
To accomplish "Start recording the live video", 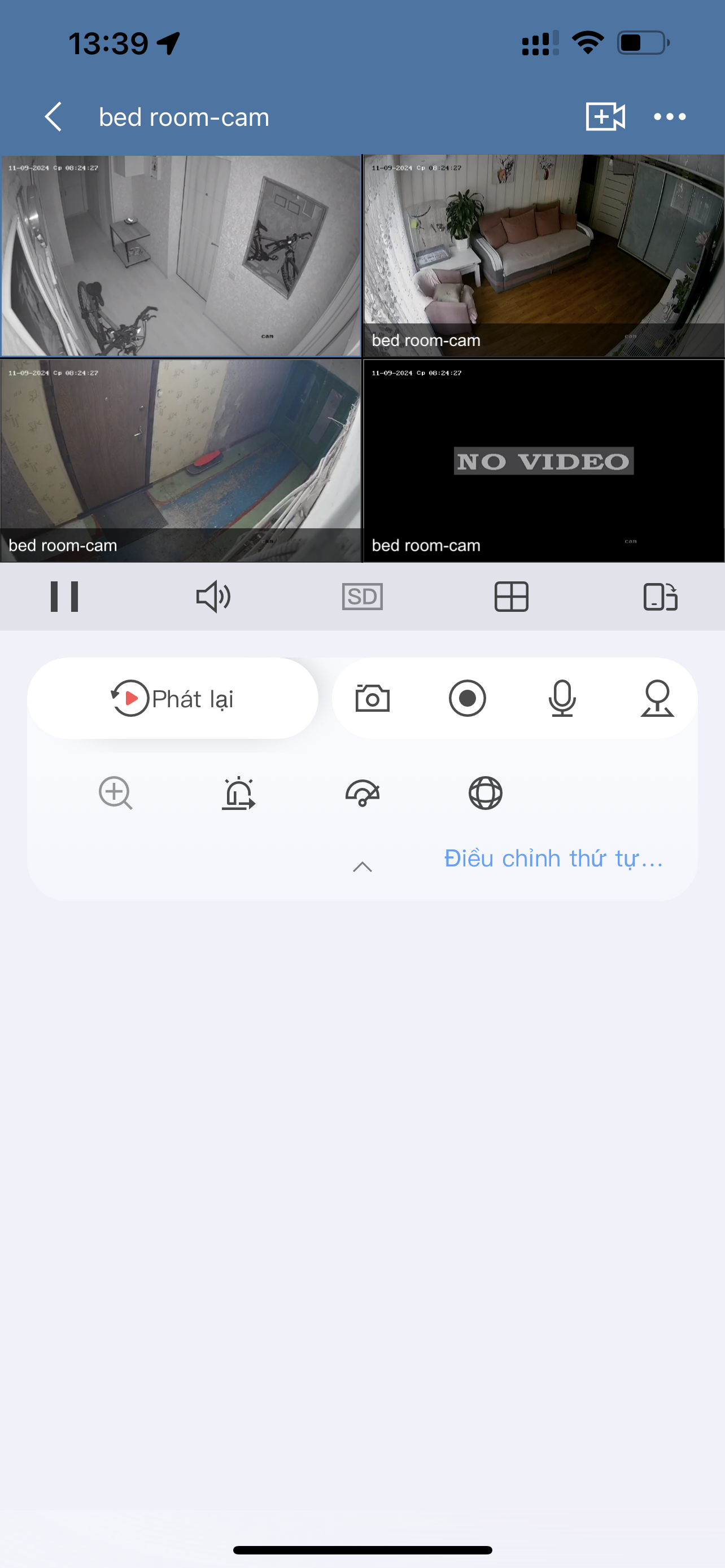I will 468,698.
